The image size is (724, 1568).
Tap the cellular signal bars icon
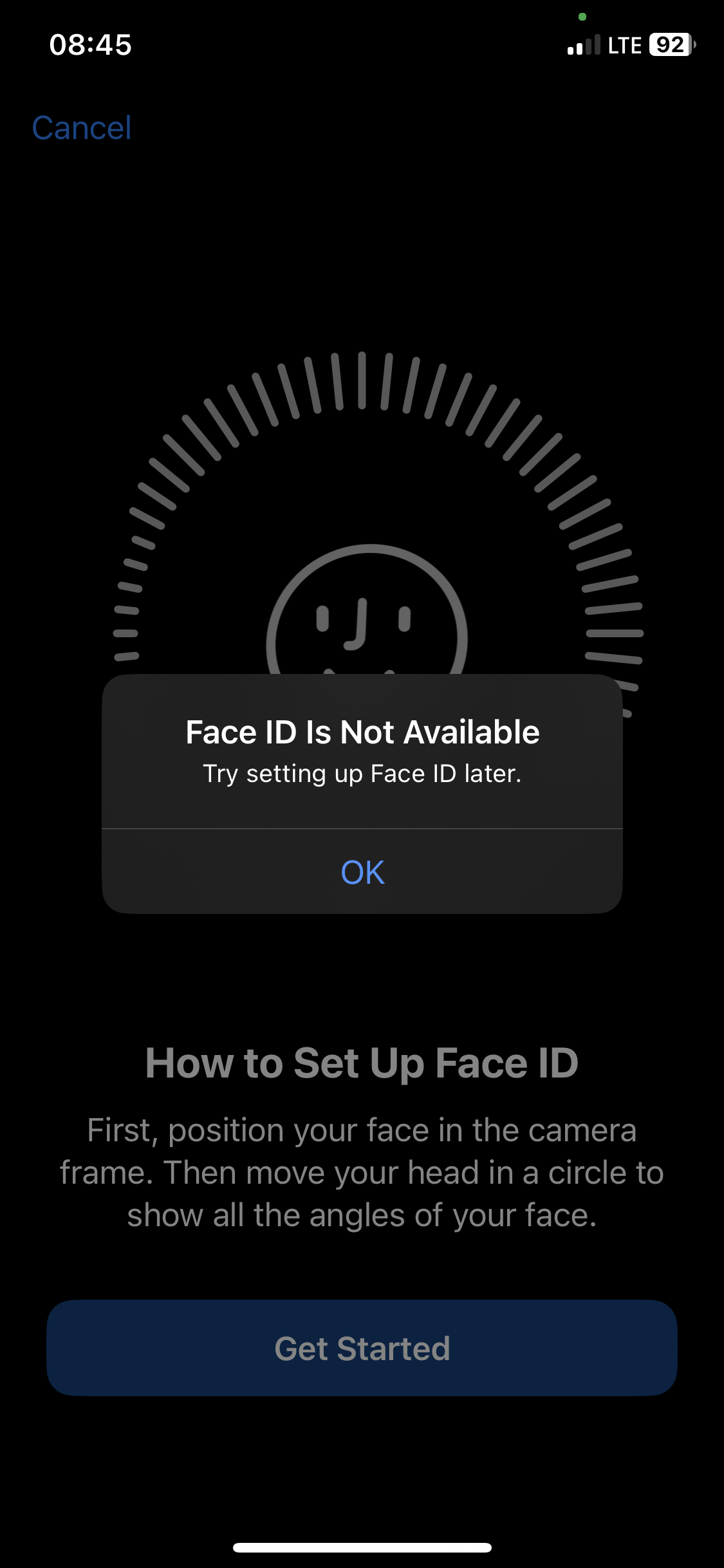584,45
